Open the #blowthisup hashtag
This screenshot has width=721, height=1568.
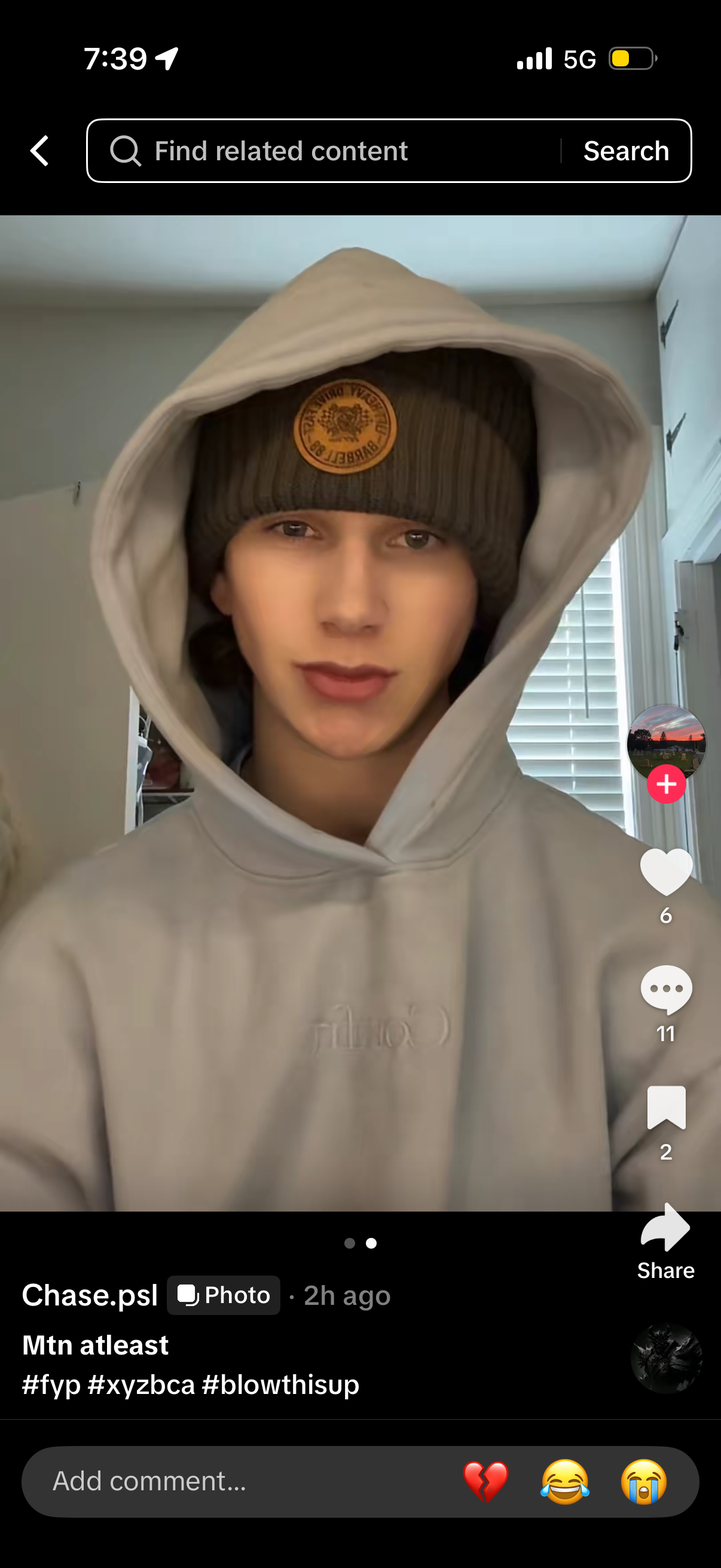(x=280, y=1384)
